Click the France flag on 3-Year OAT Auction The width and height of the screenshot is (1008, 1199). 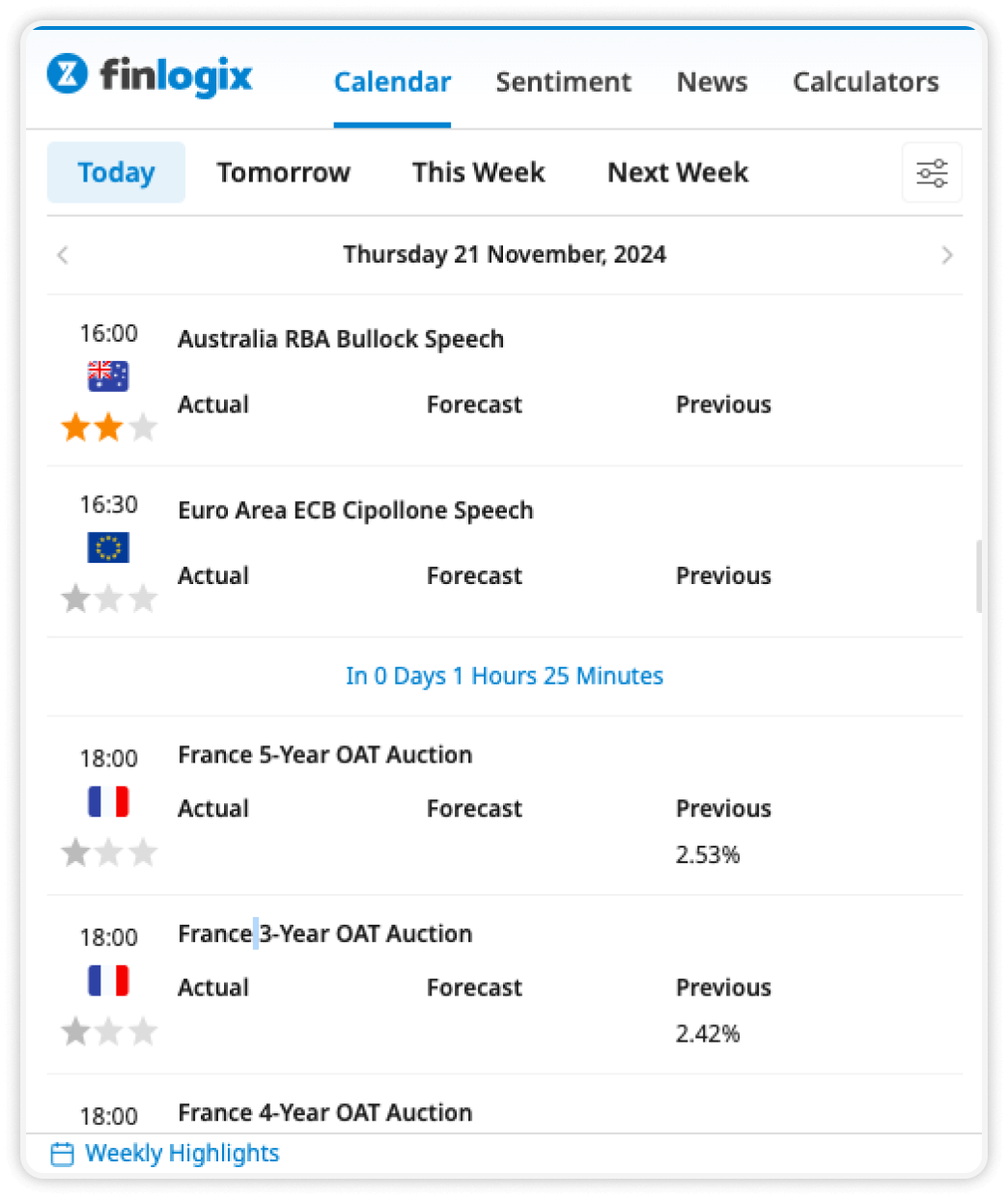(108, 980)
